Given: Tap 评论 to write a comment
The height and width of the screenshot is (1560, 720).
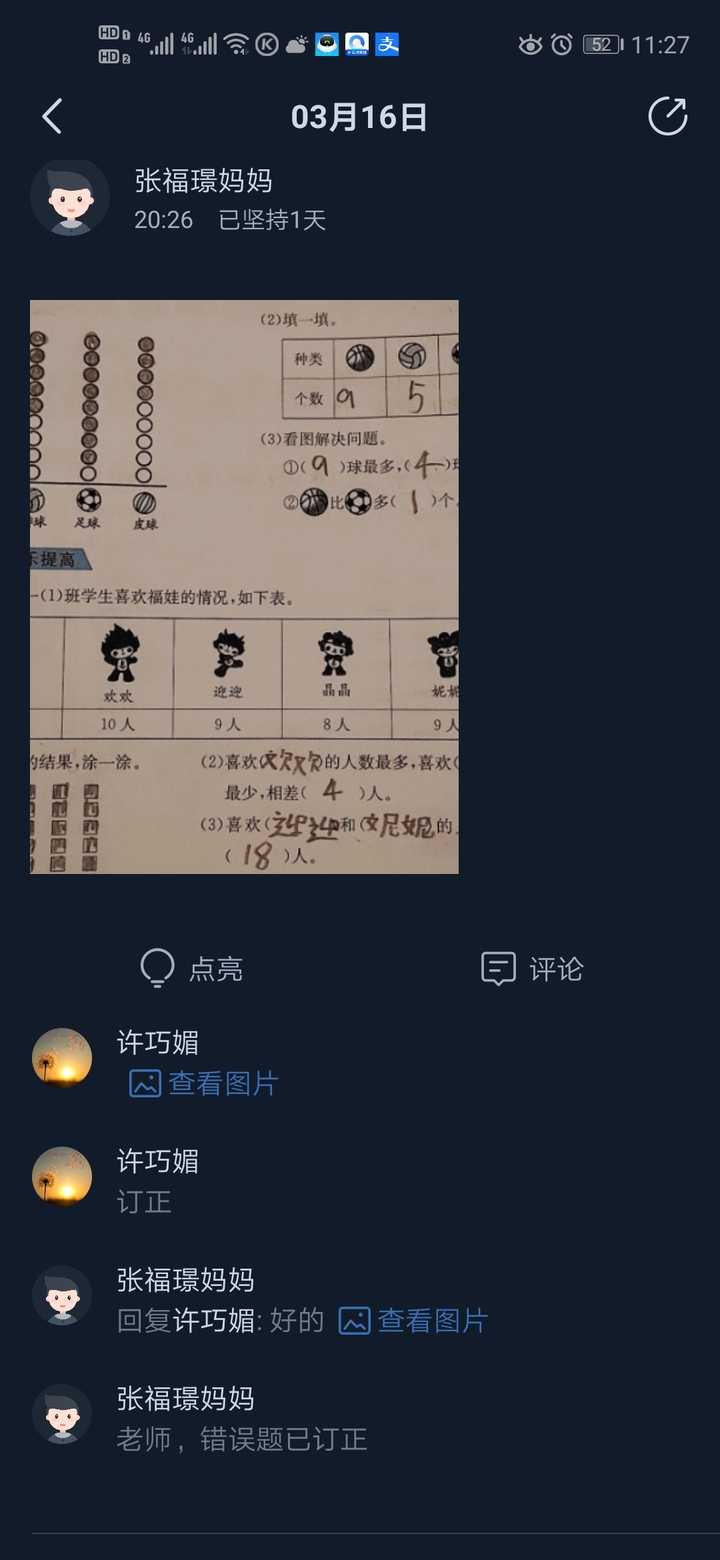Looking at the screenshot, I should click(532, 968).
